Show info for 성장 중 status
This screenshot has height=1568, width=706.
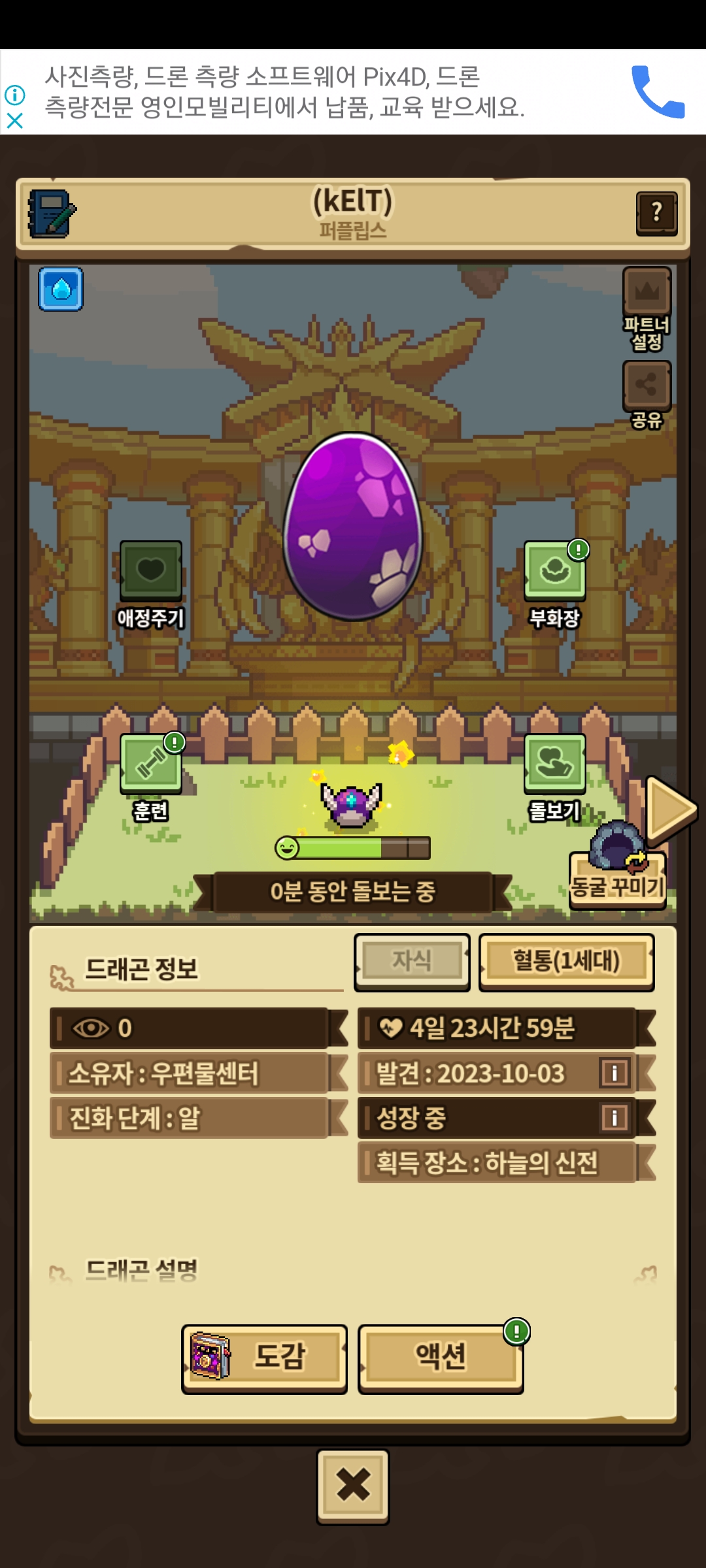614,1117
